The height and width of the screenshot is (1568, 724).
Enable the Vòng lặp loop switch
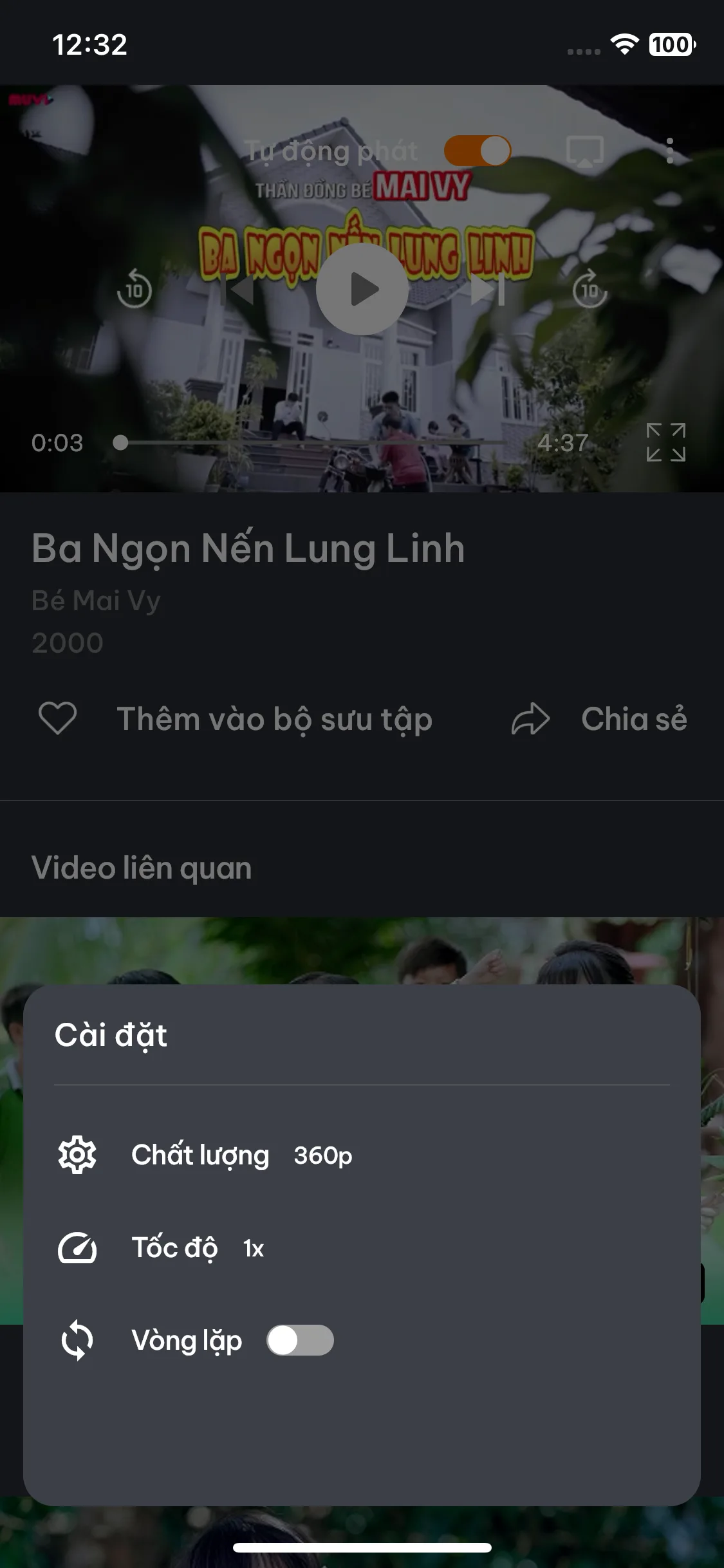300,1341
